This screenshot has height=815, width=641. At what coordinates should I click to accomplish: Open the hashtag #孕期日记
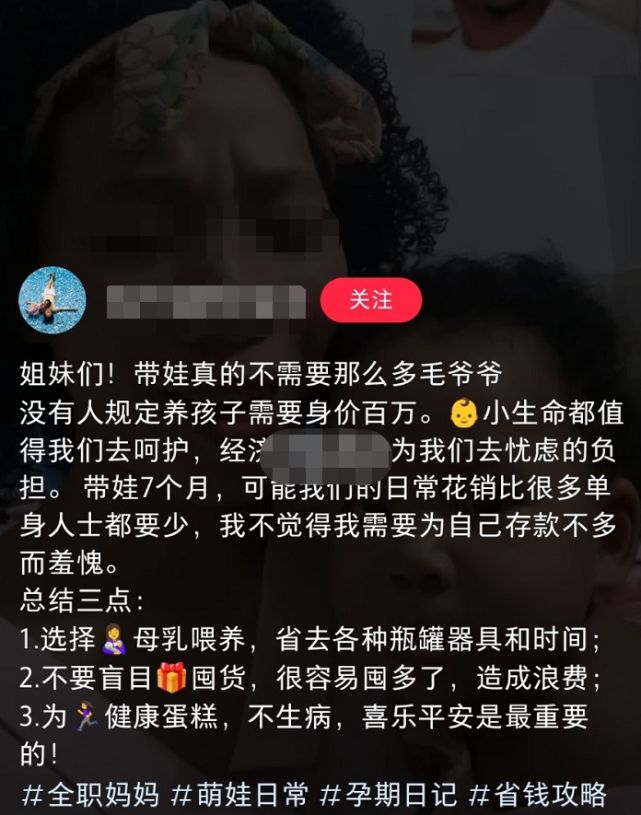[389, 795]
